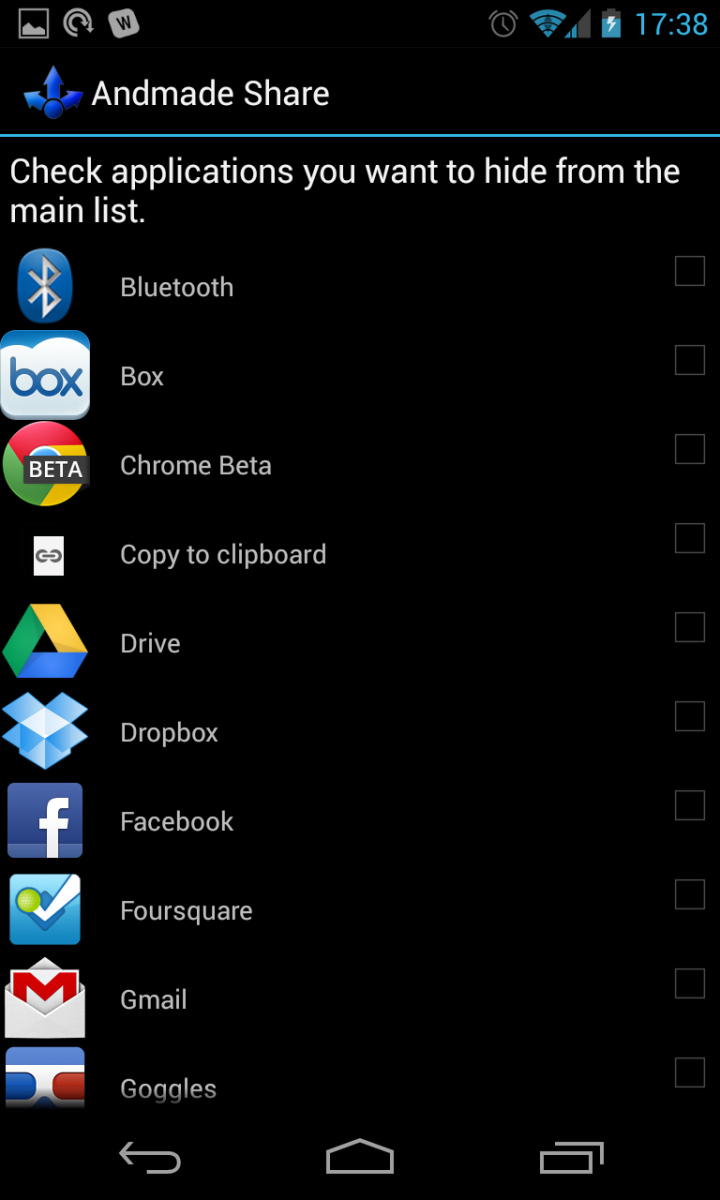Tap the Facebook icon
Screen dimensions: 720x1200
click(45, 820)
